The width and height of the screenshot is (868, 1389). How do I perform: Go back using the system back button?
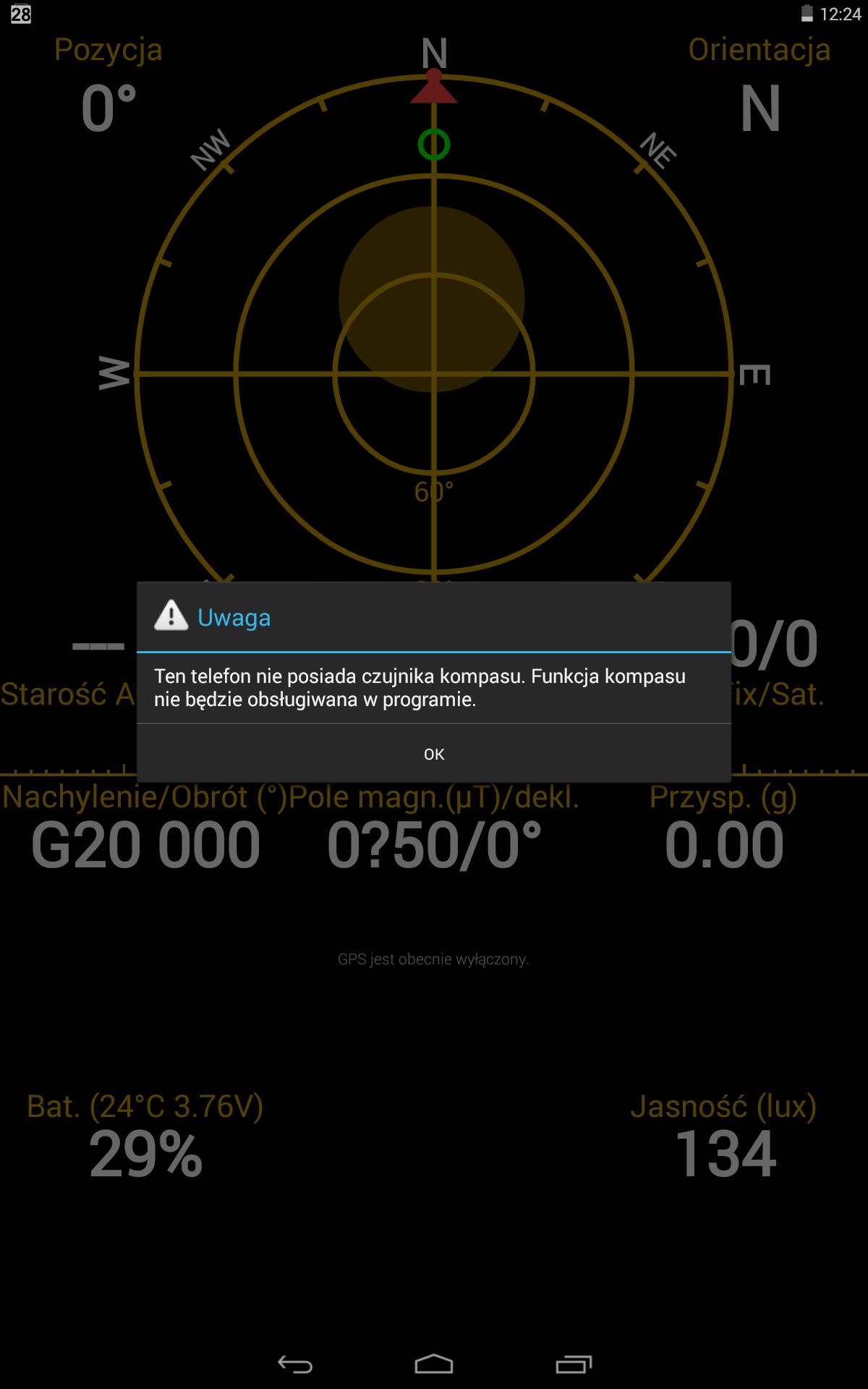295,1364
